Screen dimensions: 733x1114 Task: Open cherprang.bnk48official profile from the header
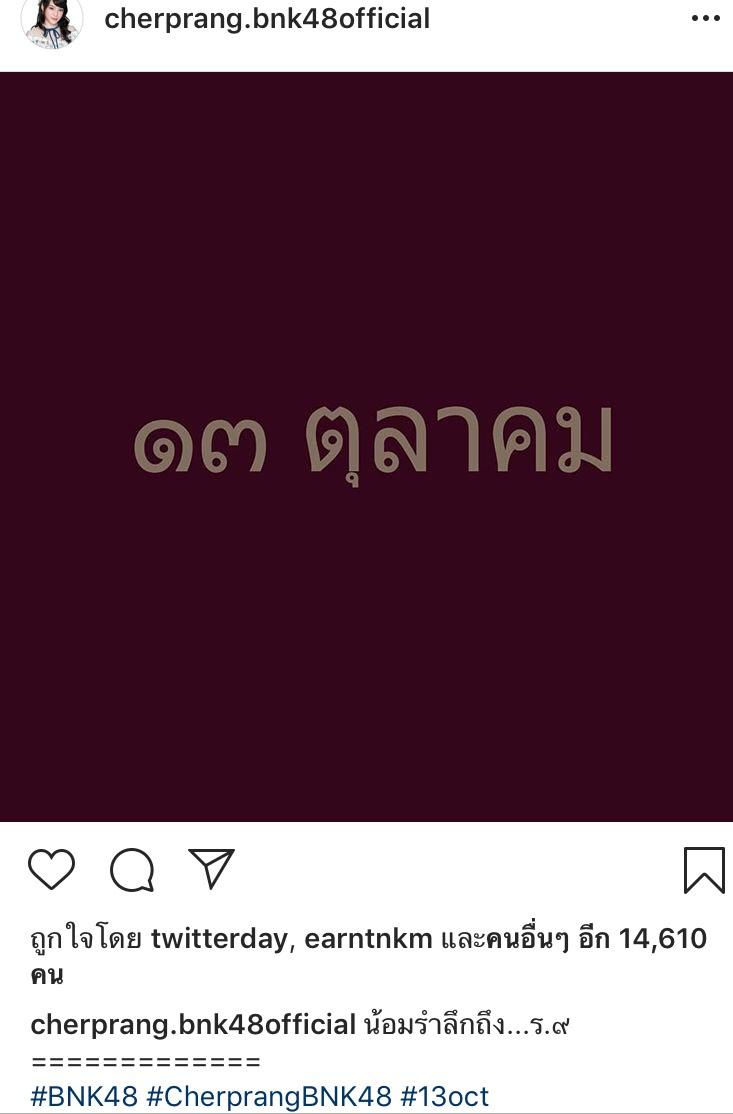pyautogui.click(x=267, y=19)
